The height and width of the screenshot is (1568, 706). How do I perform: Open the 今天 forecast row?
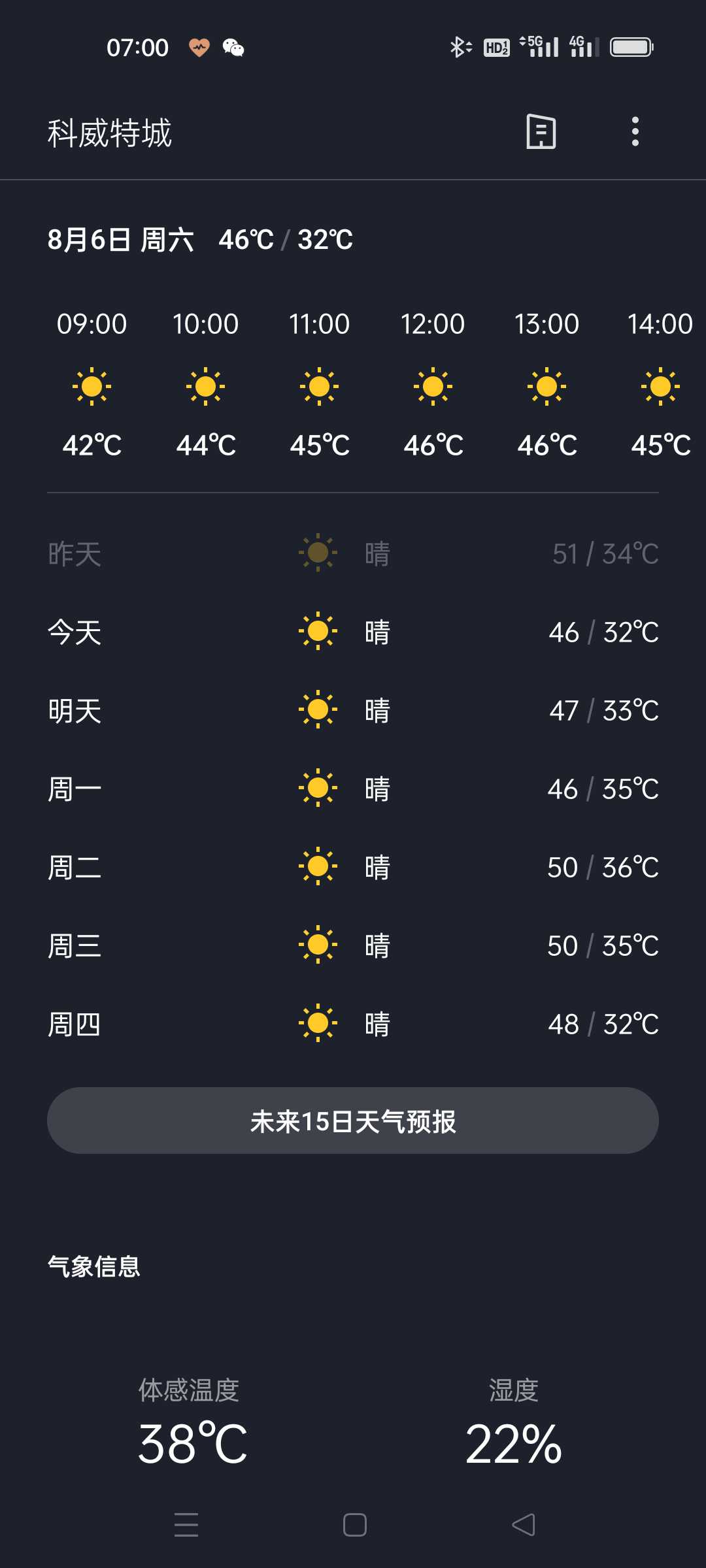[353, 632]
